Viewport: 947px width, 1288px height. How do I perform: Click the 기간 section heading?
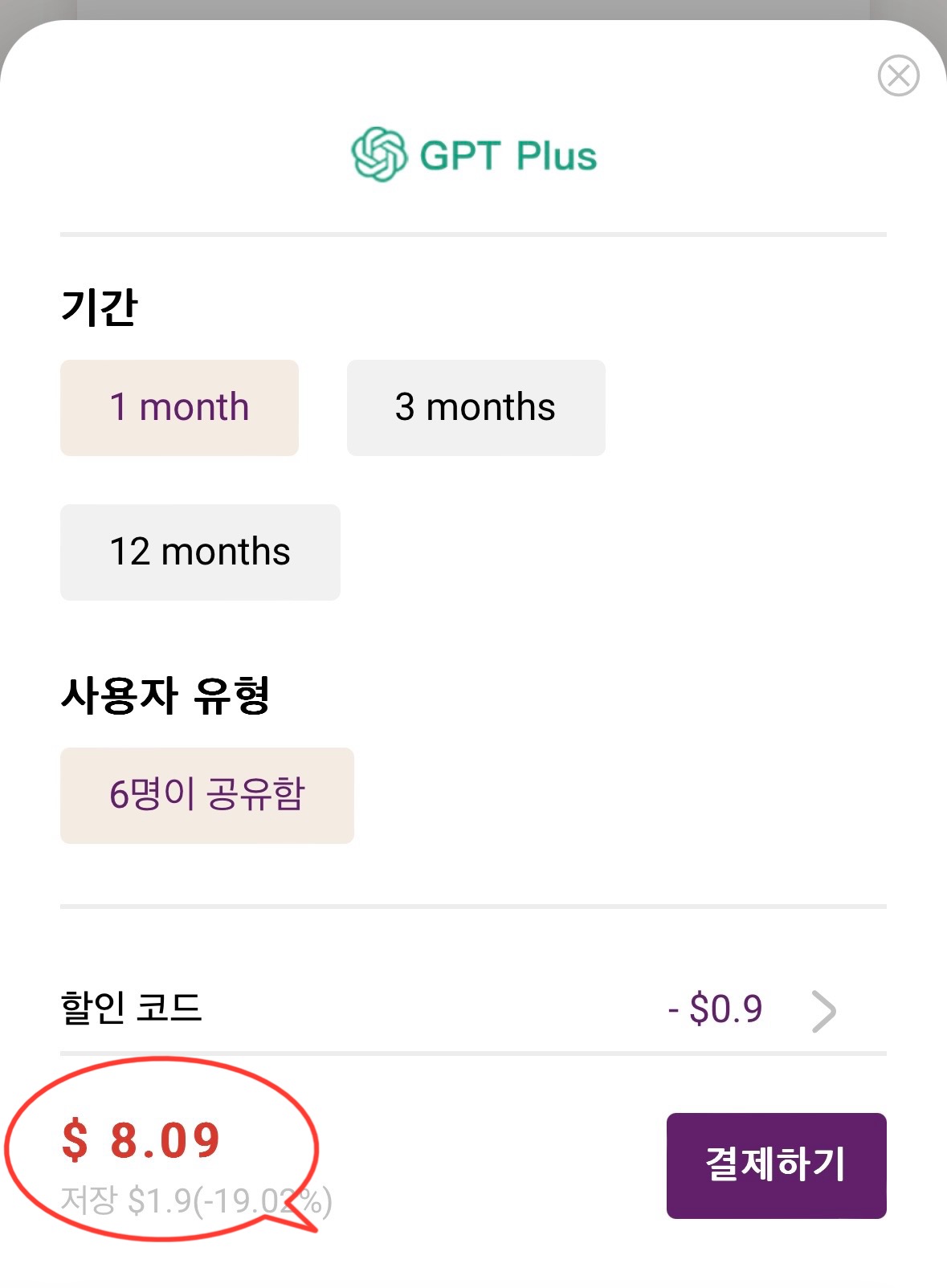click(x=99, y=304)
